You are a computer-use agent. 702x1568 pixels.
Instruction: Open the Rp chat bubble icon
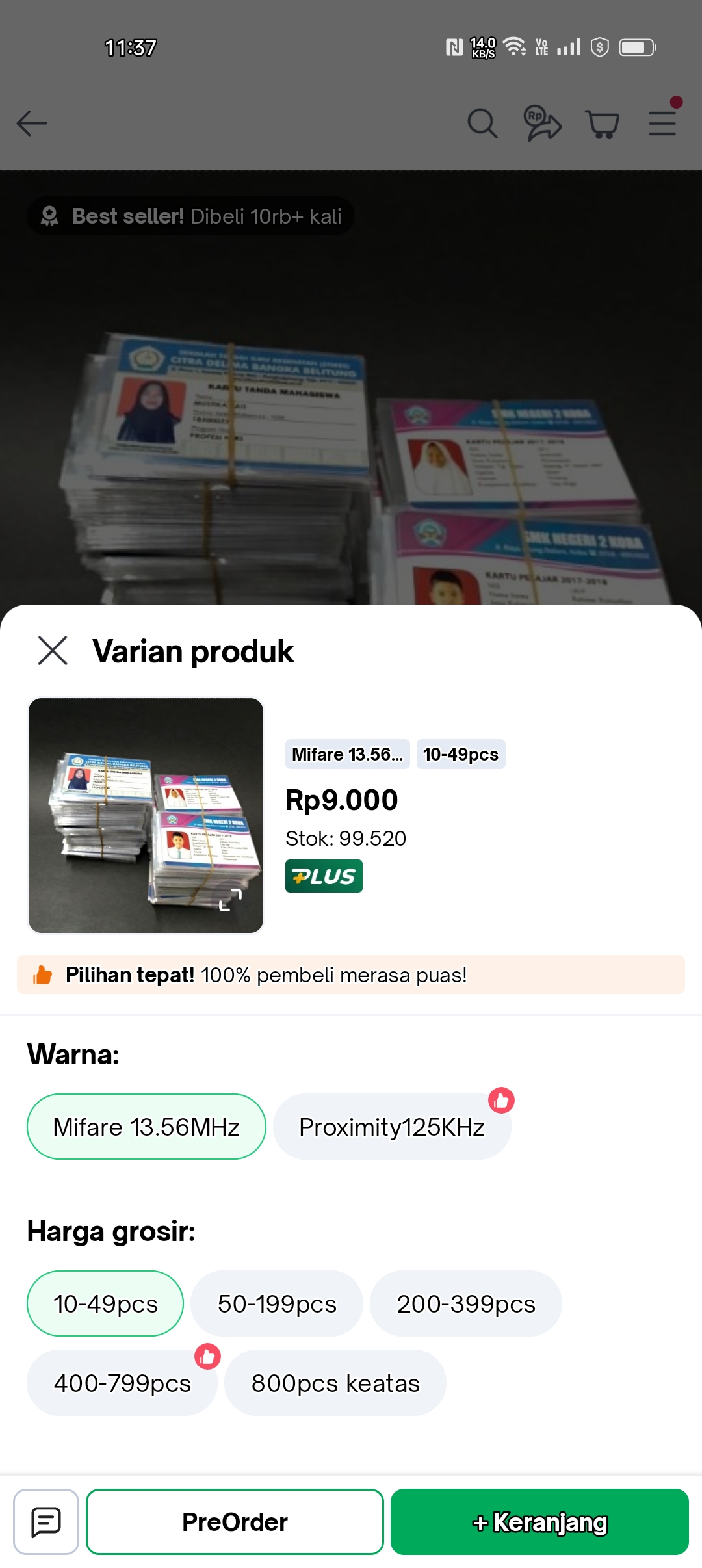click(x=541, y=123)
